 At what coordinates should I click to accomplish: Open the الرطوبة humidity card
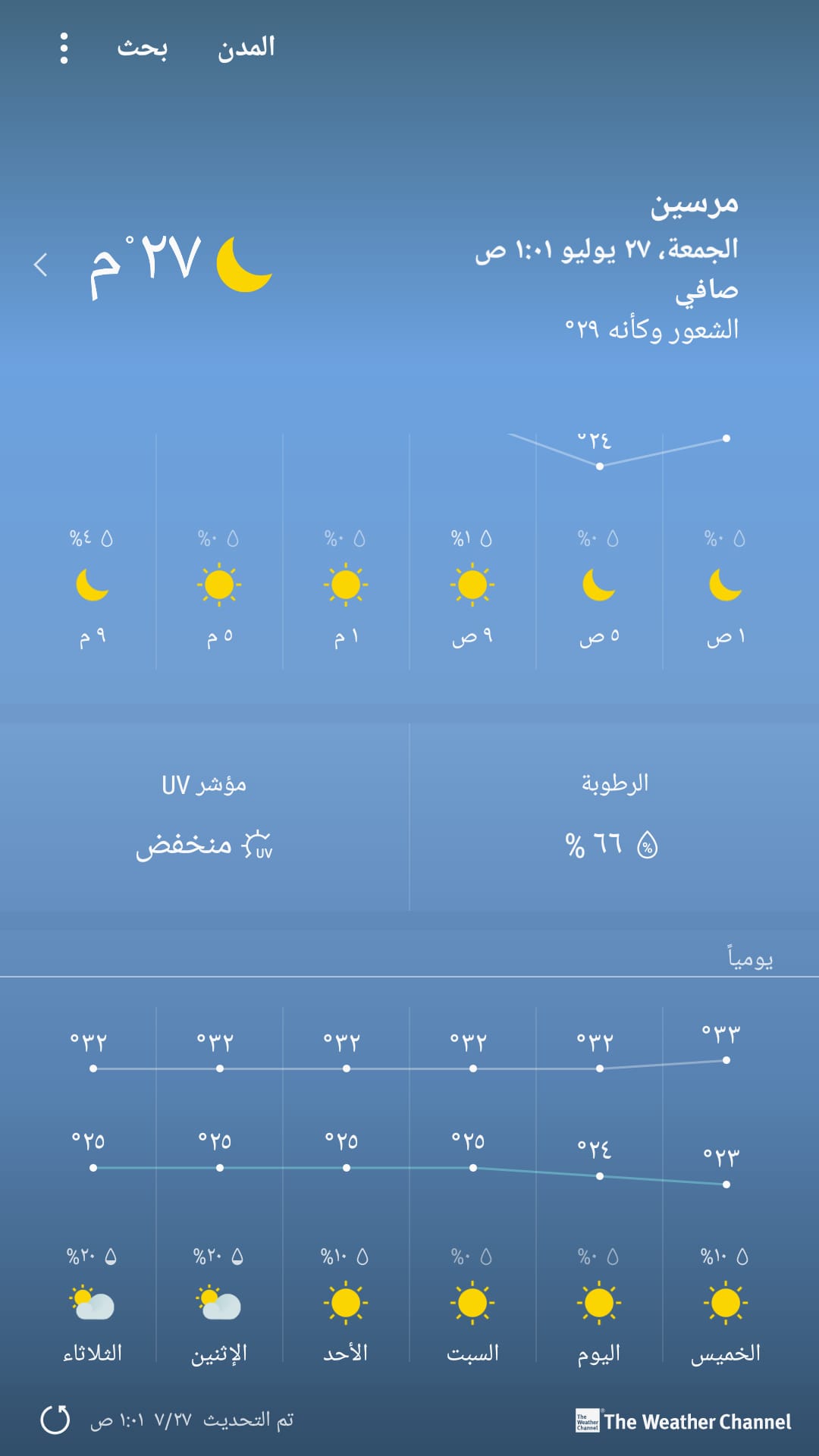click(x=614, y=817)
